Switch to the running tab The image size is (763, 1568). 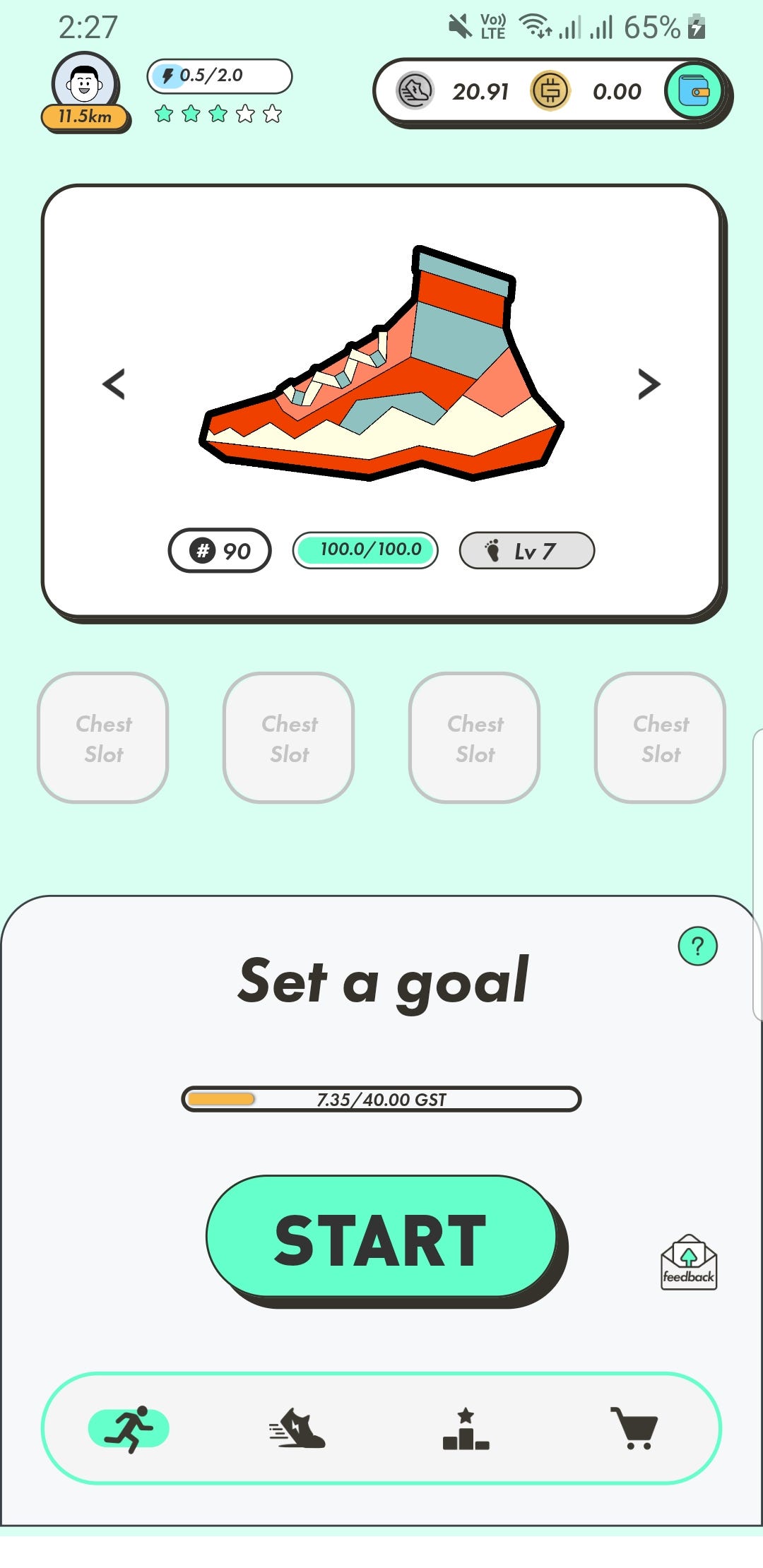[129, 1428]
